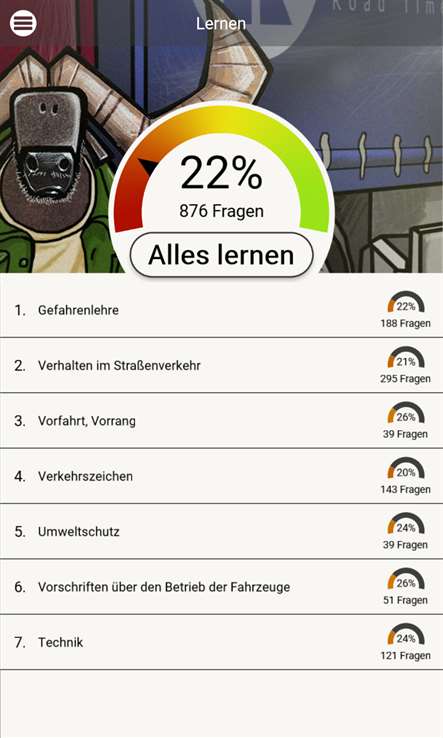Screen dimensions: 443x738
Task: Choose the Verkehrszeichen category
Action: (x=221, y=476)
